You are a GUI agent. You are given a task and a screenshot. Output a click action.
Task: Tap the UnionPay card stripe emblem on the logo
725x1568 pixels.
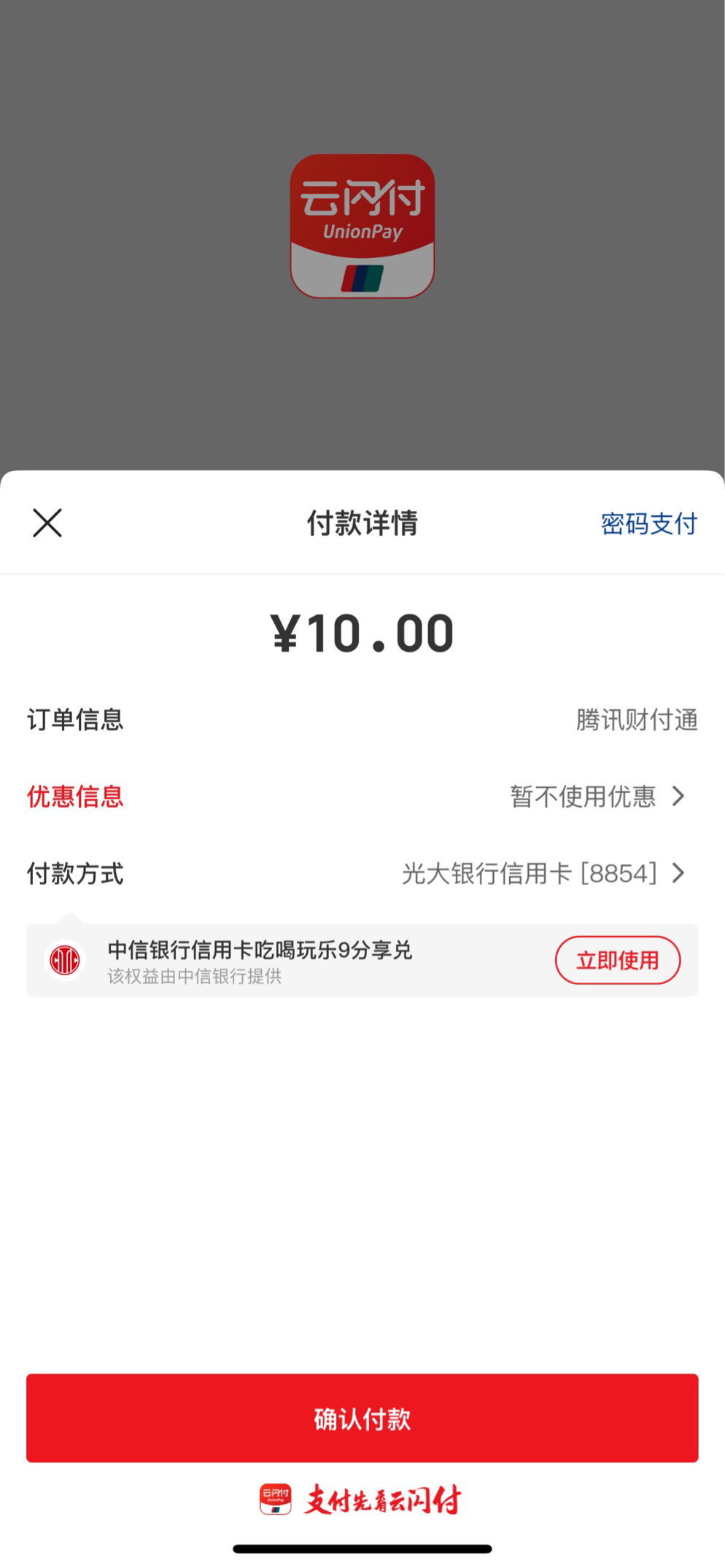(362, 277)
